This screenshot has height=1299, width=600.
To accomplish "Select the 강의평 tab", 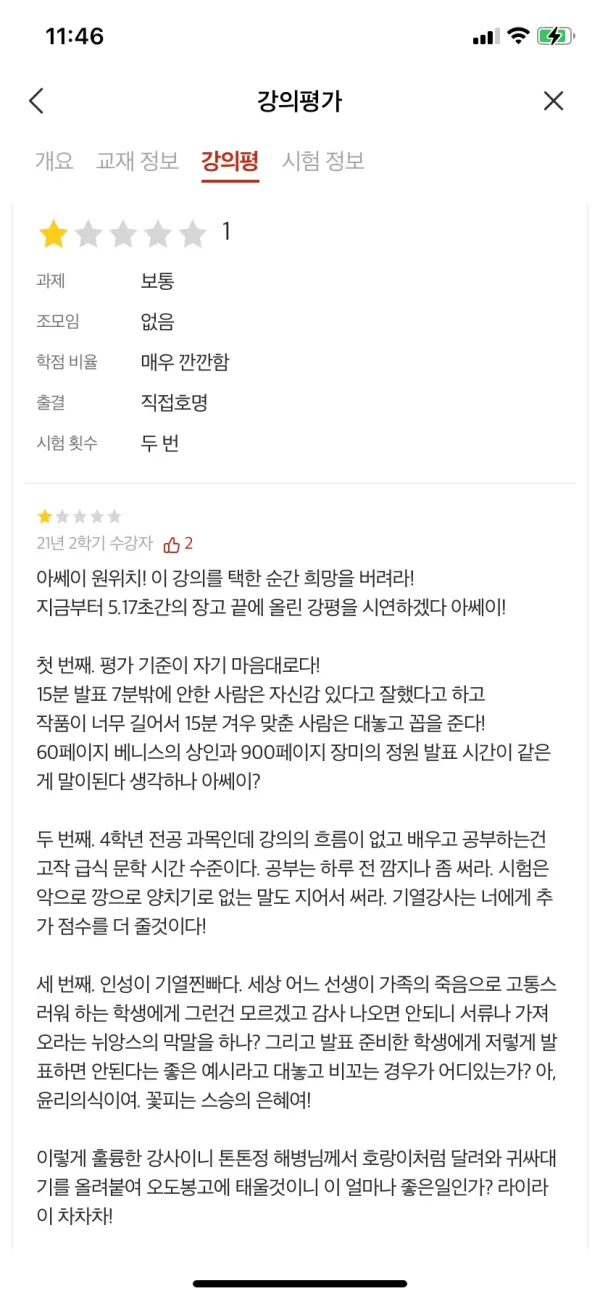I will pos(230,160).
